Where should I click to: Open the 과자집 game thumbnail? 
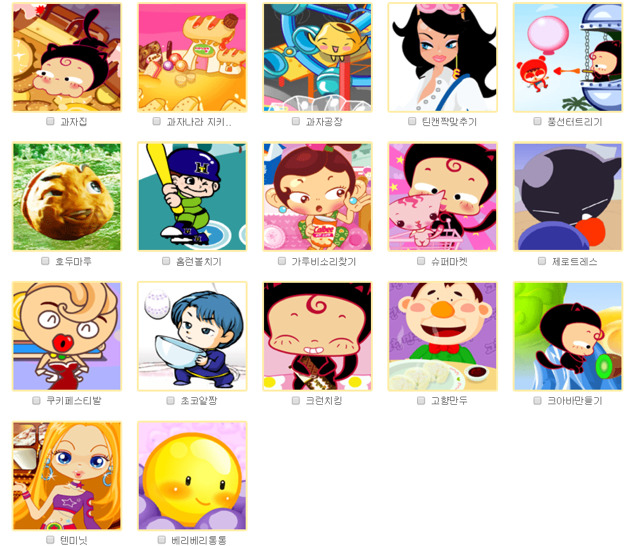(67, 58)
